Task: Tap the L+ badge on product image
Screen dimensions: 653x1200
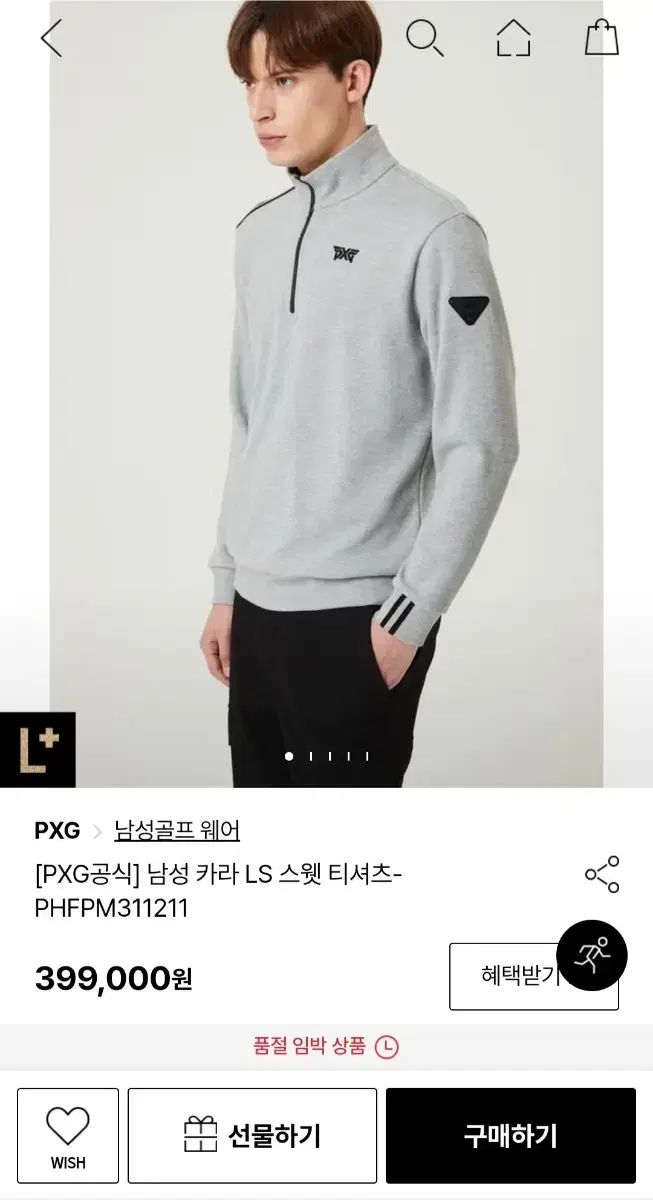Action: 37,749
